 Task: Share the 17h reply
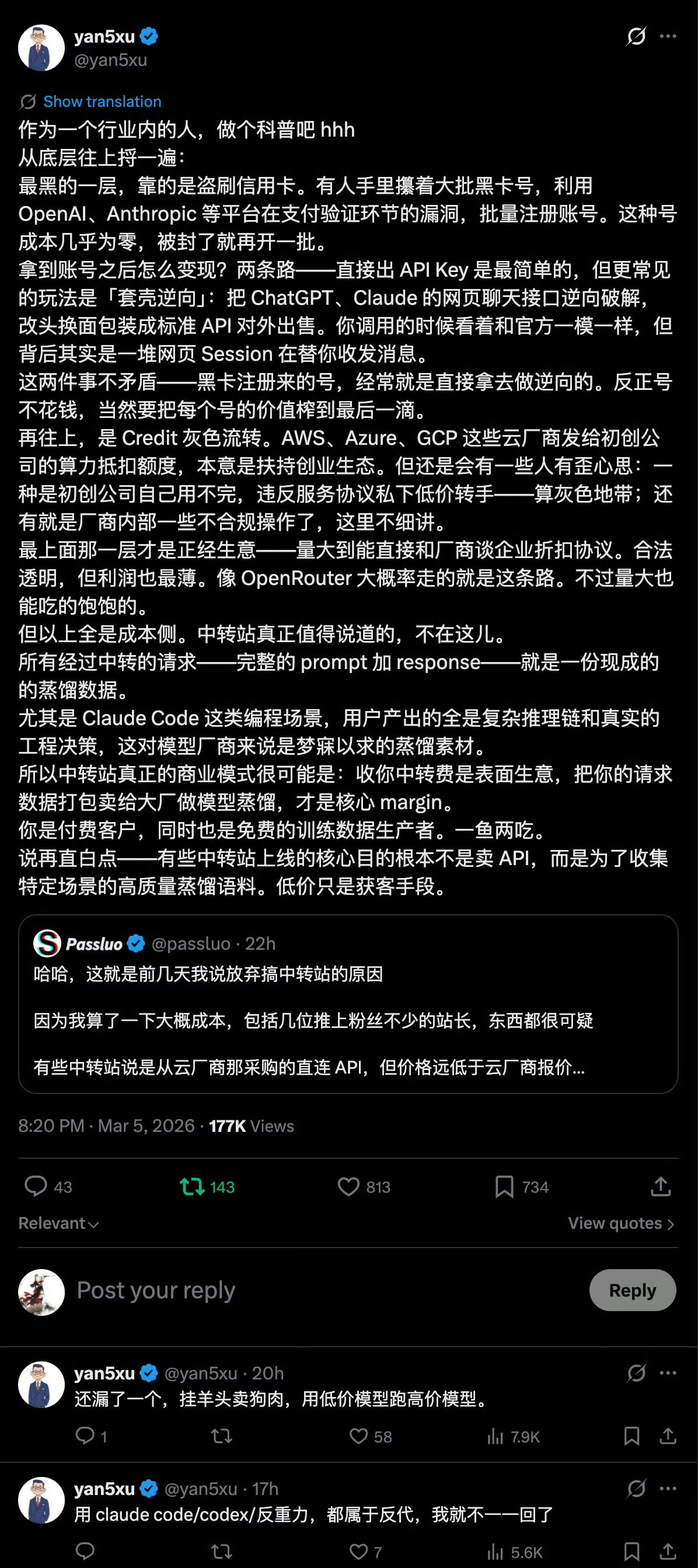[x=668, y=1552]
